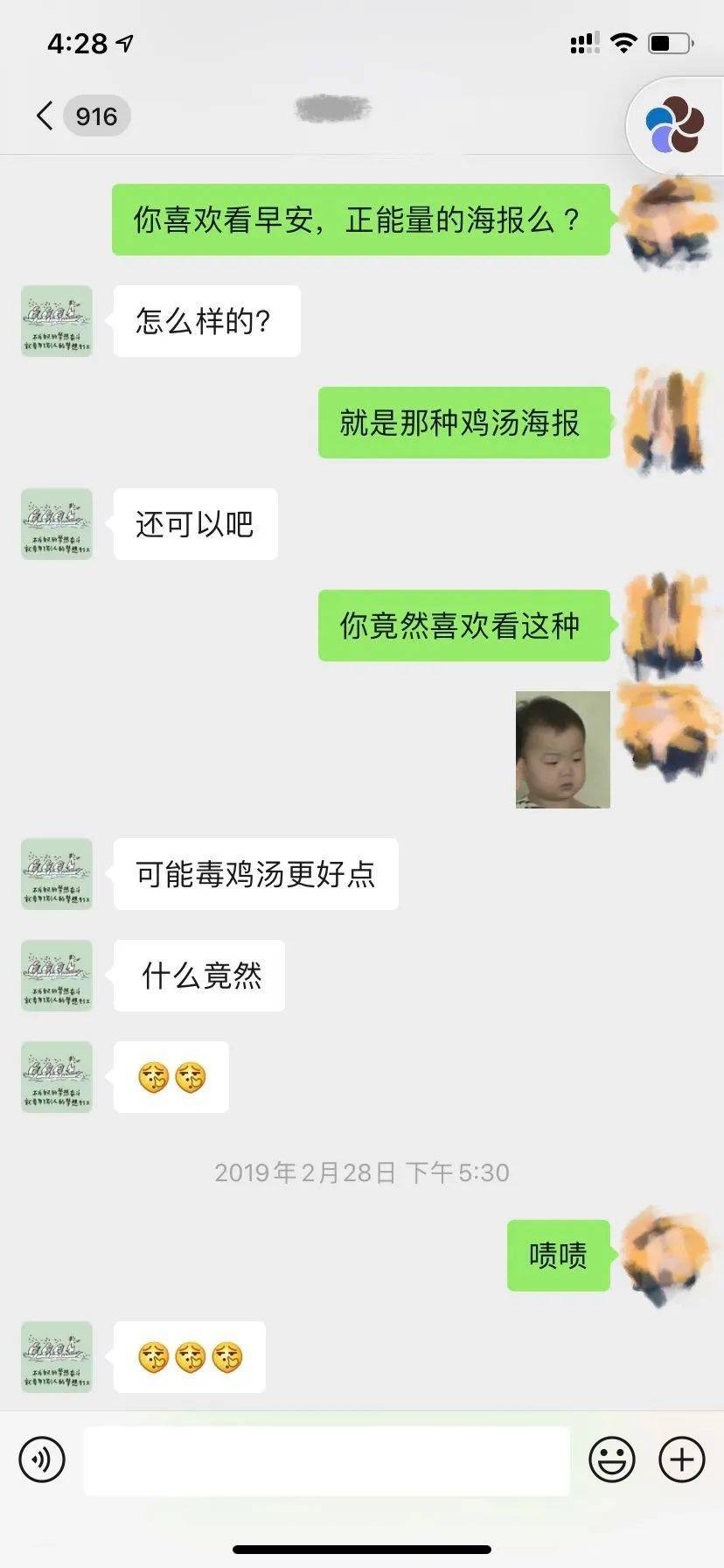View the baby sticker image
Screen dimensions: 724x1568
click(x=562, y=749)
